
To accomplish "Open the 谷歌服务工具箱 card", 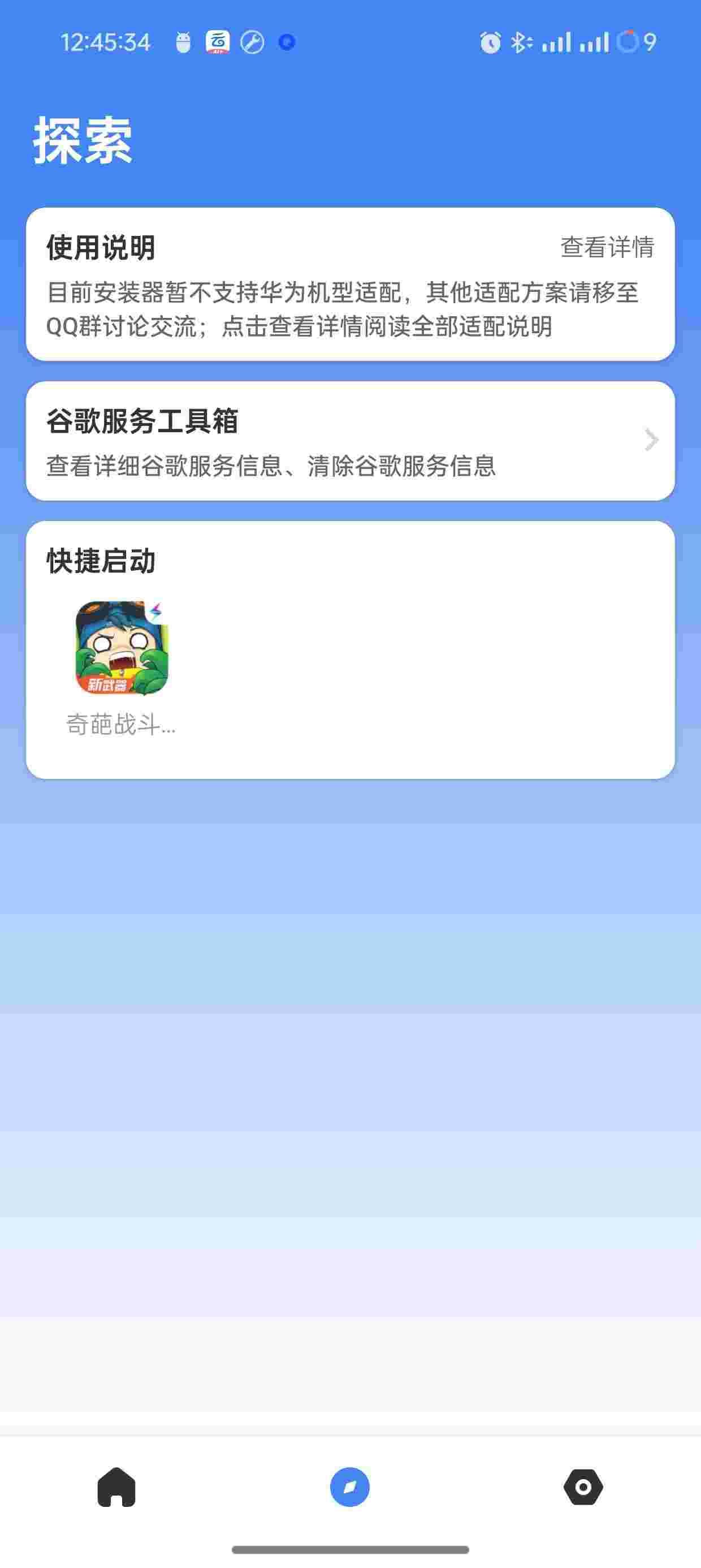I will tap(350, 441).
